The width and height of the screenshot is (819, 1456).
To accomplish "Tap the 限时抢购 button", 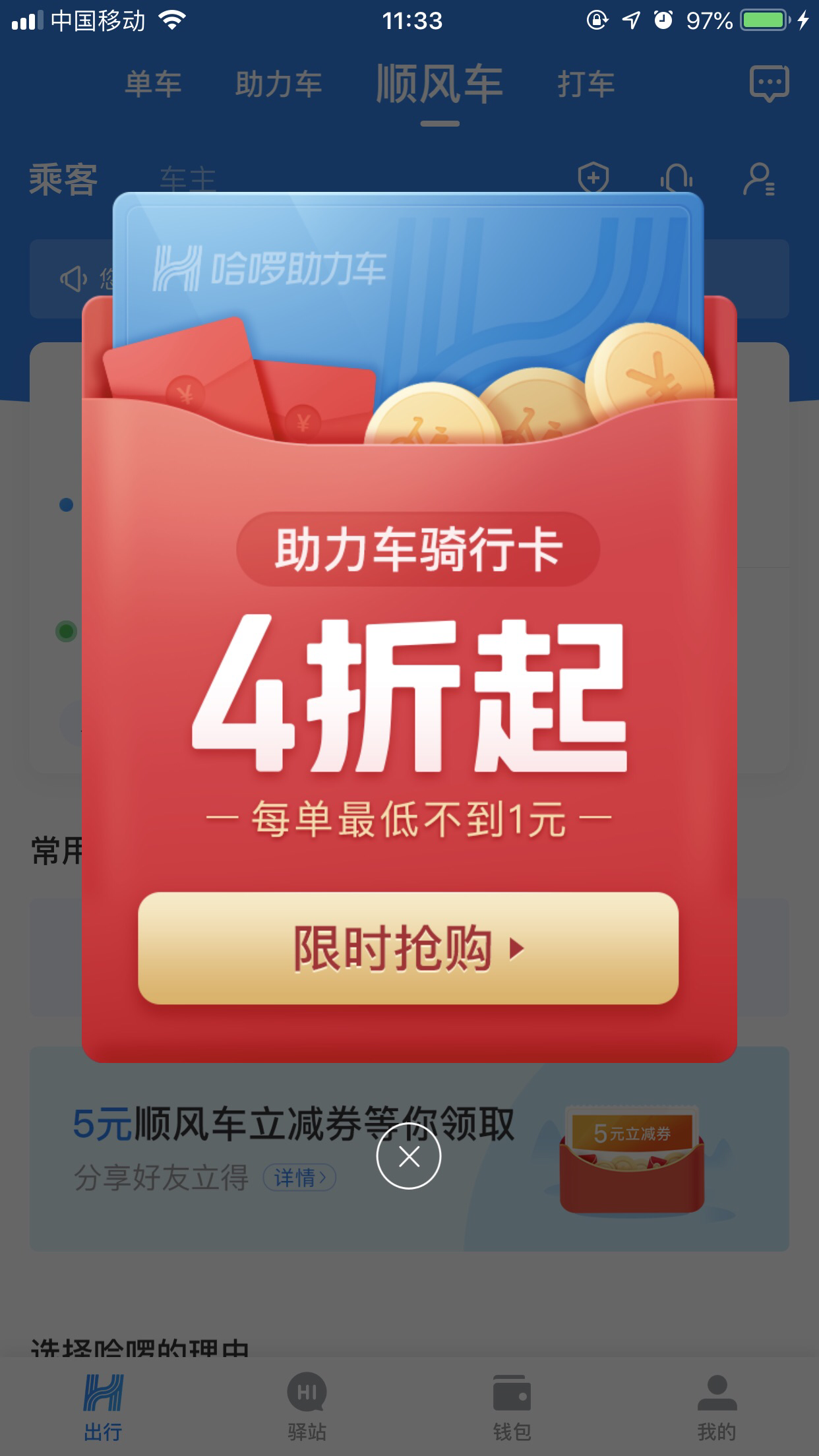I will (408, 948).
